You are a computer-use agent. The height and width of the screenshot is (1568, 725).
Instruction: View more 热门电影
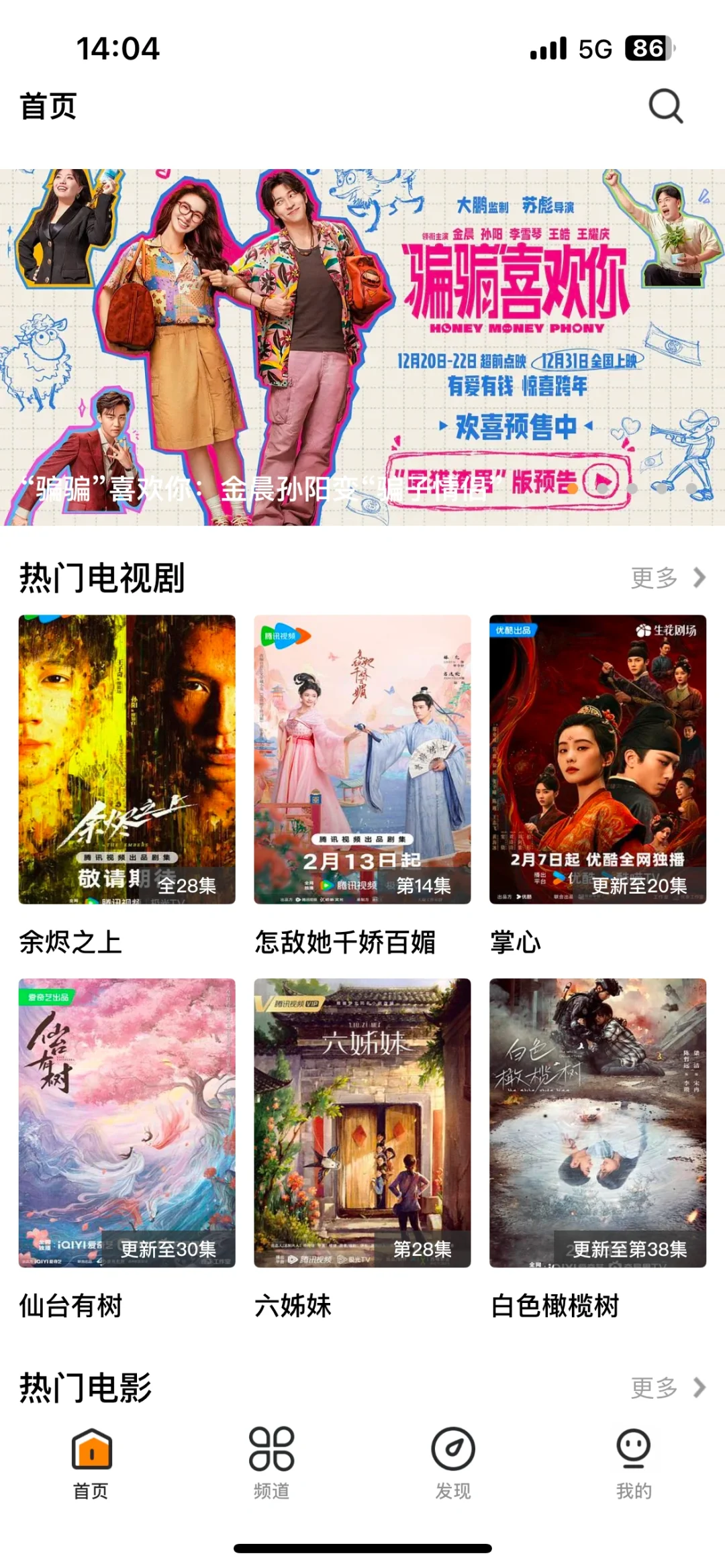[667, 1388]
